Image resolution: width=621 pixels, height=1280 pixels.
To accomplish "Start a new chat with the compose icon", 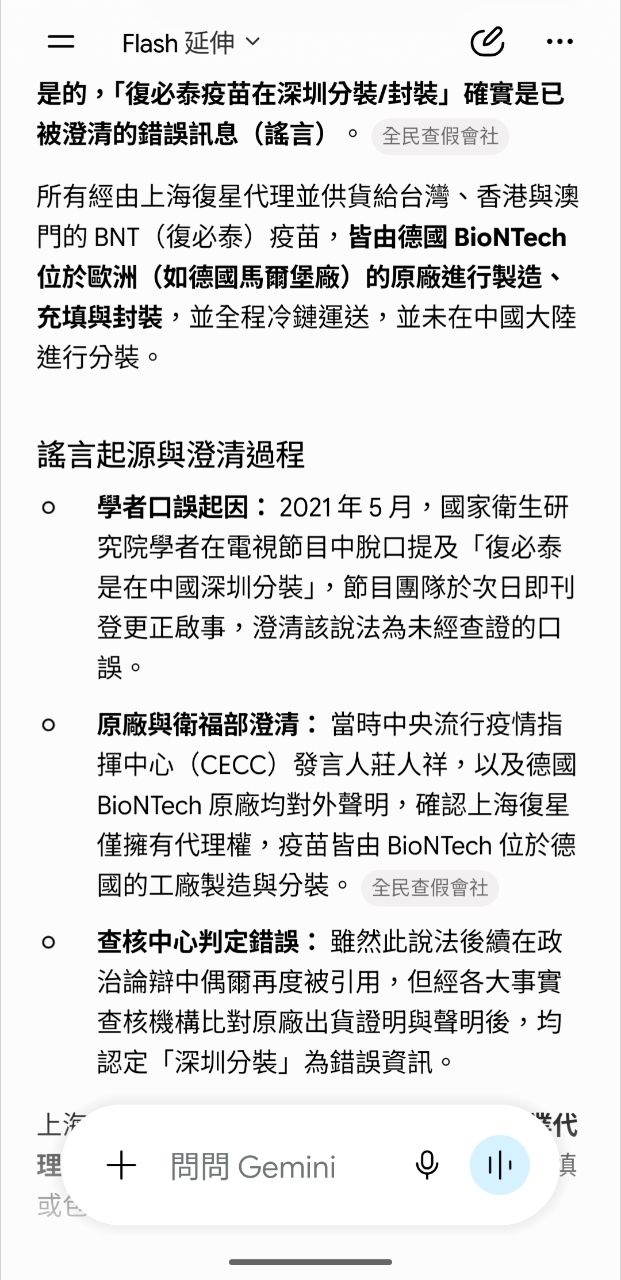I will click(x=486, y=41).
